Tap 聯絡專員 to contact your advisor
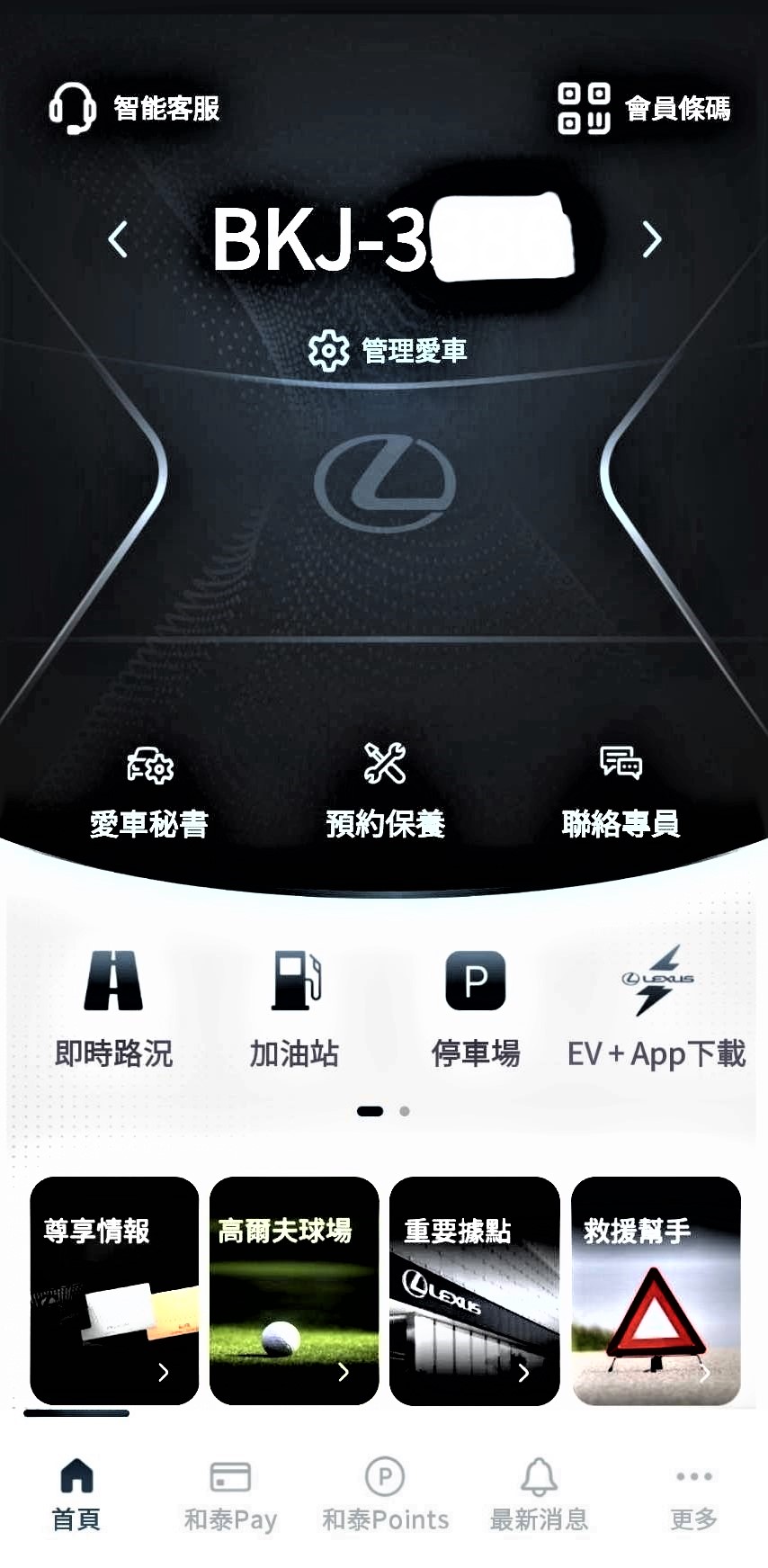The width and height of the screenshot is (768, 1568). point(621,793)
